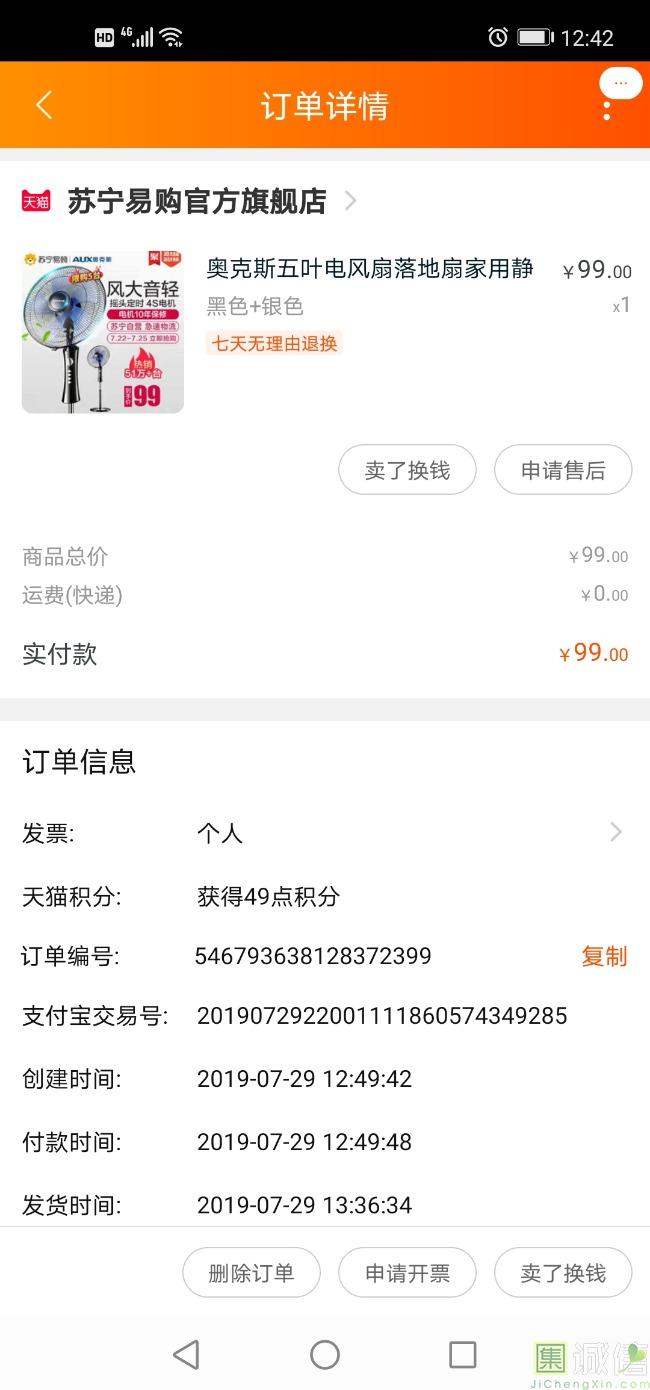Open the 奥克斯 electric fan product image

coord(103,331)
